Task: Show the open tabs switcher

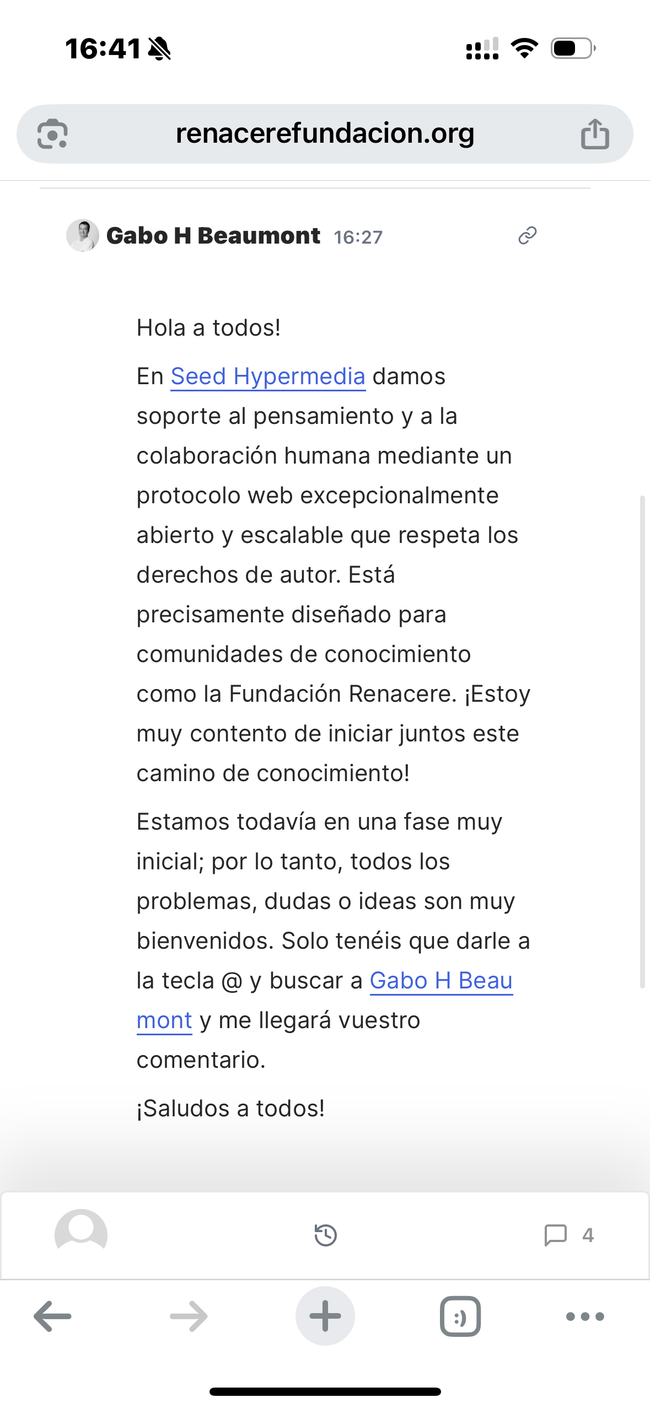Action: tap(460, 1317)
